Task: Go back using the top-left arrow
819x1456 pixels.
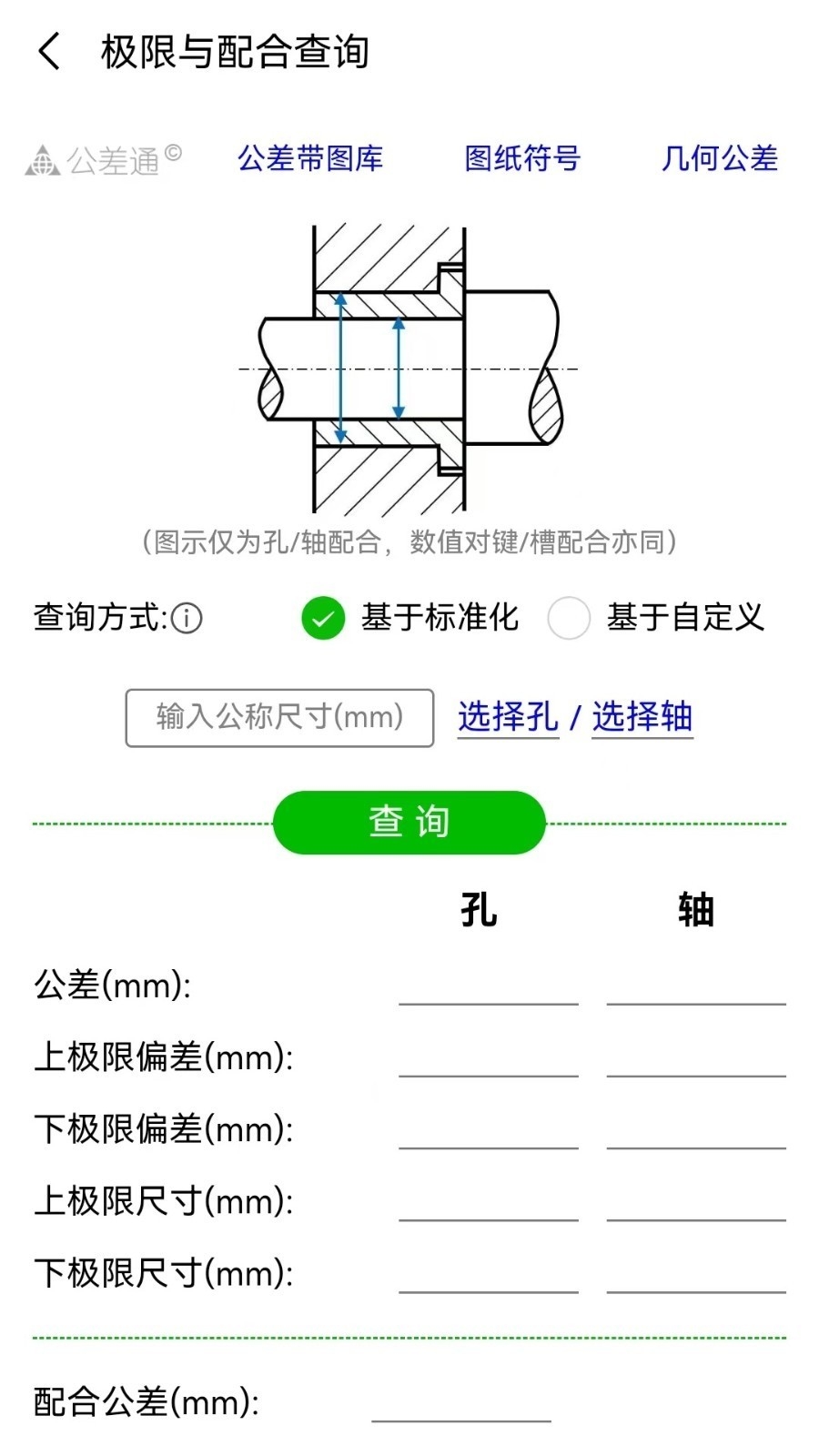Action: 49,52
